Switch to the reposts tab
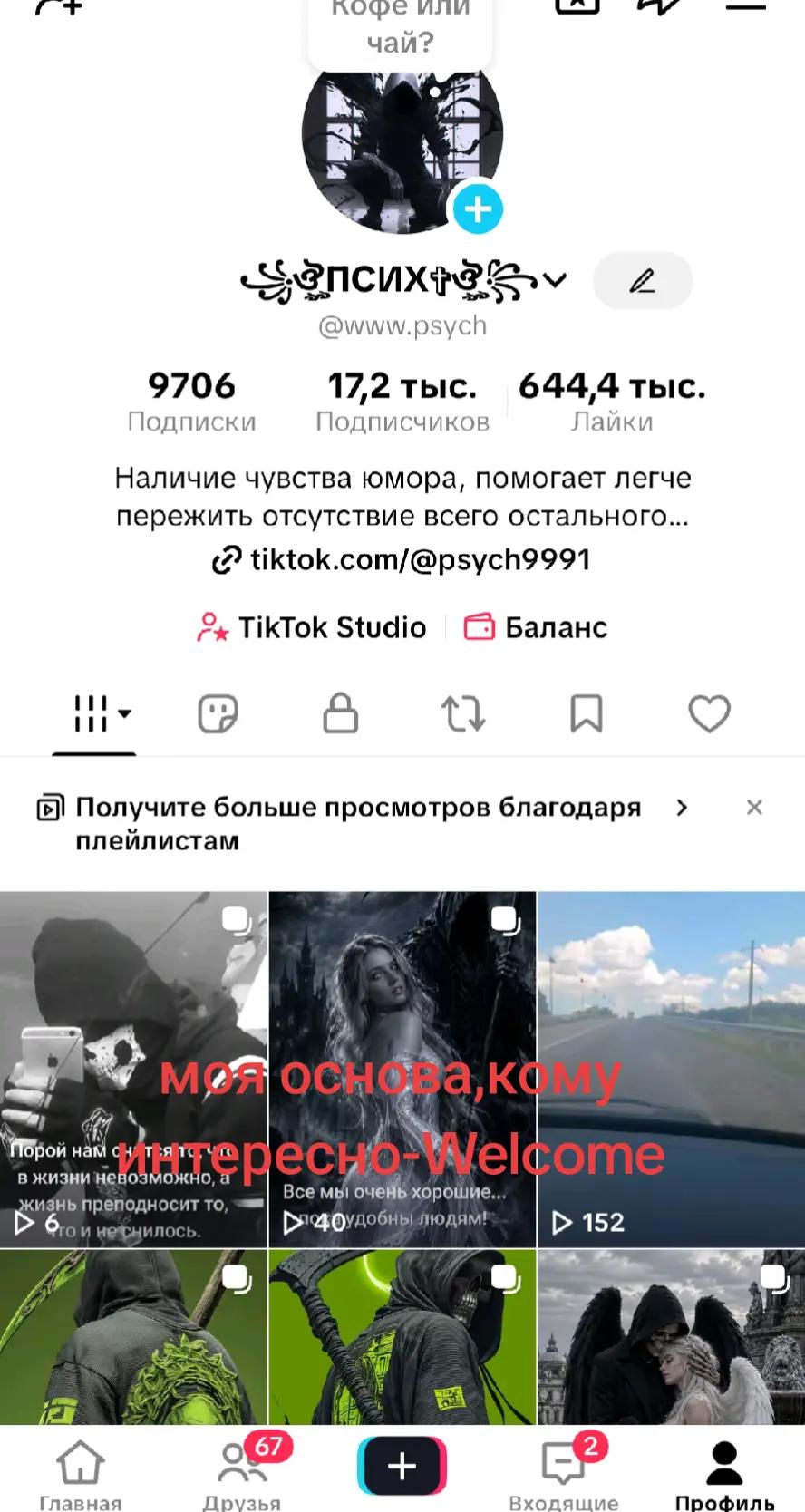805x1512 pixels. 463,714
